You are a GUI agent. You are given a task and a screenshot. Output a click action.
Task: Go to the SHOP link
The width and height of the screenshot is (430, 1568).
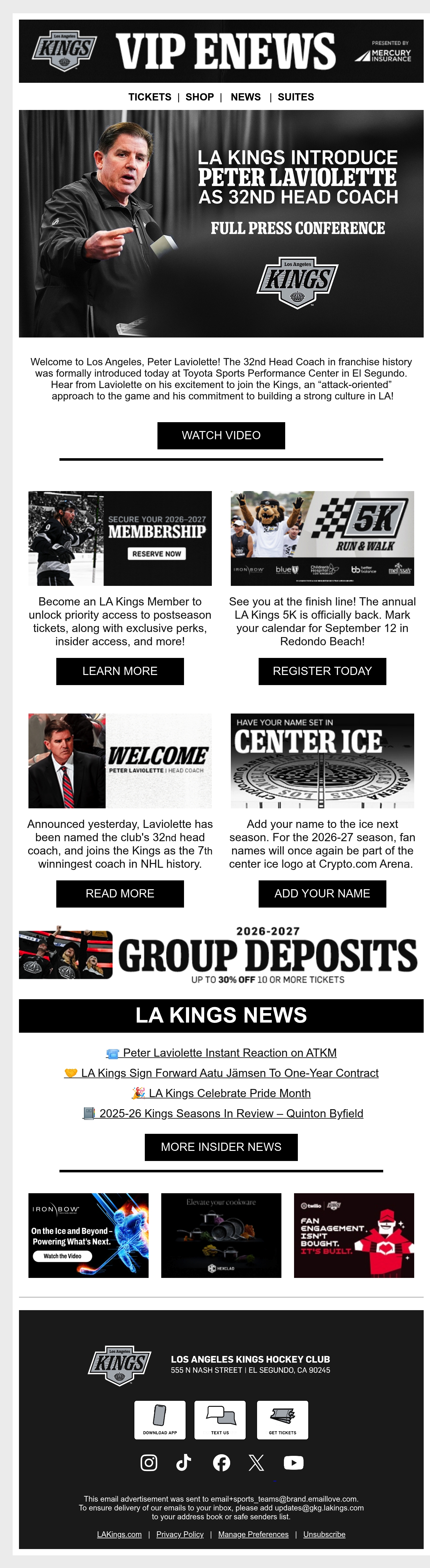200,97
